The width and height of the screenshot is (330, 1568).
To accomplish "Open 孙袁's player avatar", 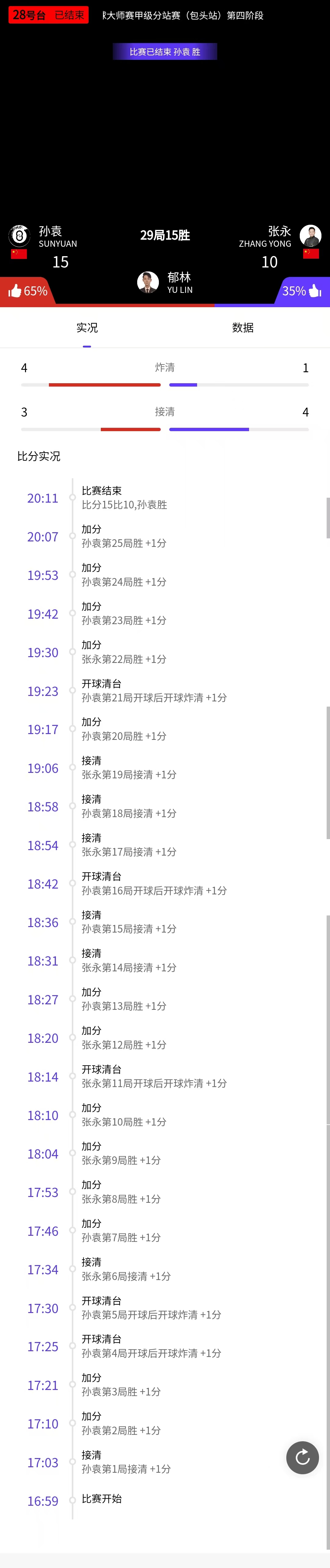I will tap(20, 235).
